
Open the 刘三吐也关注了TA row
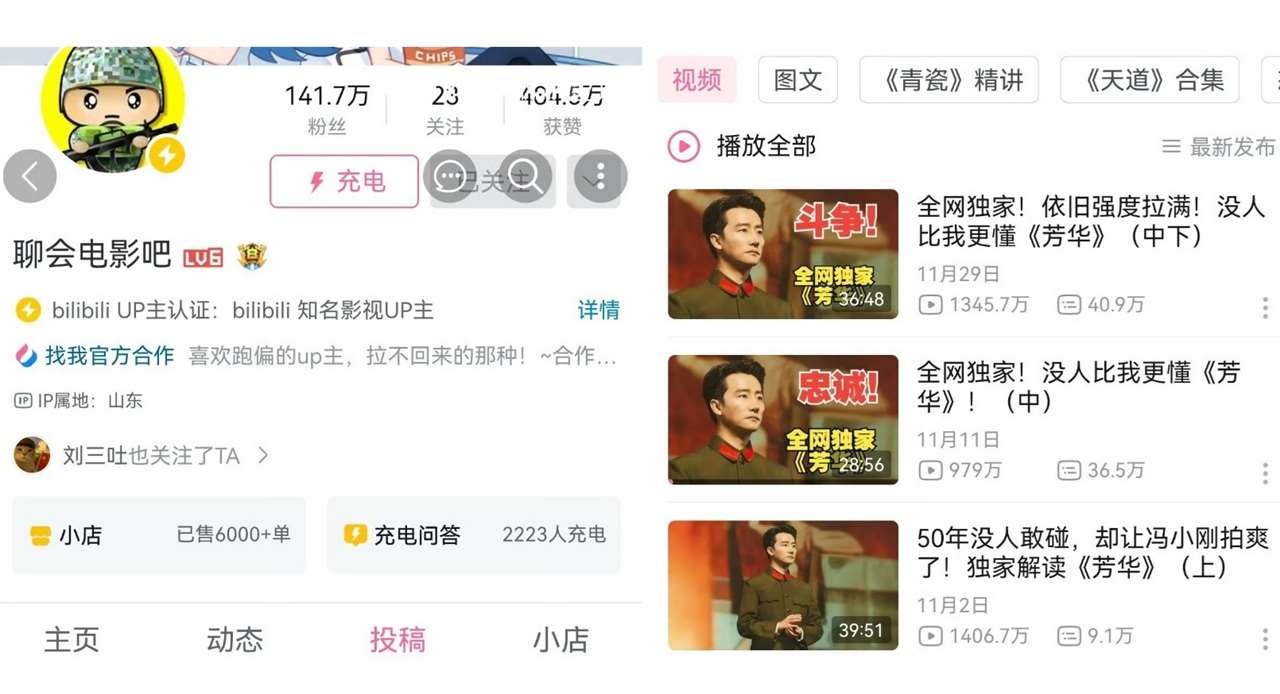(142, 456)
